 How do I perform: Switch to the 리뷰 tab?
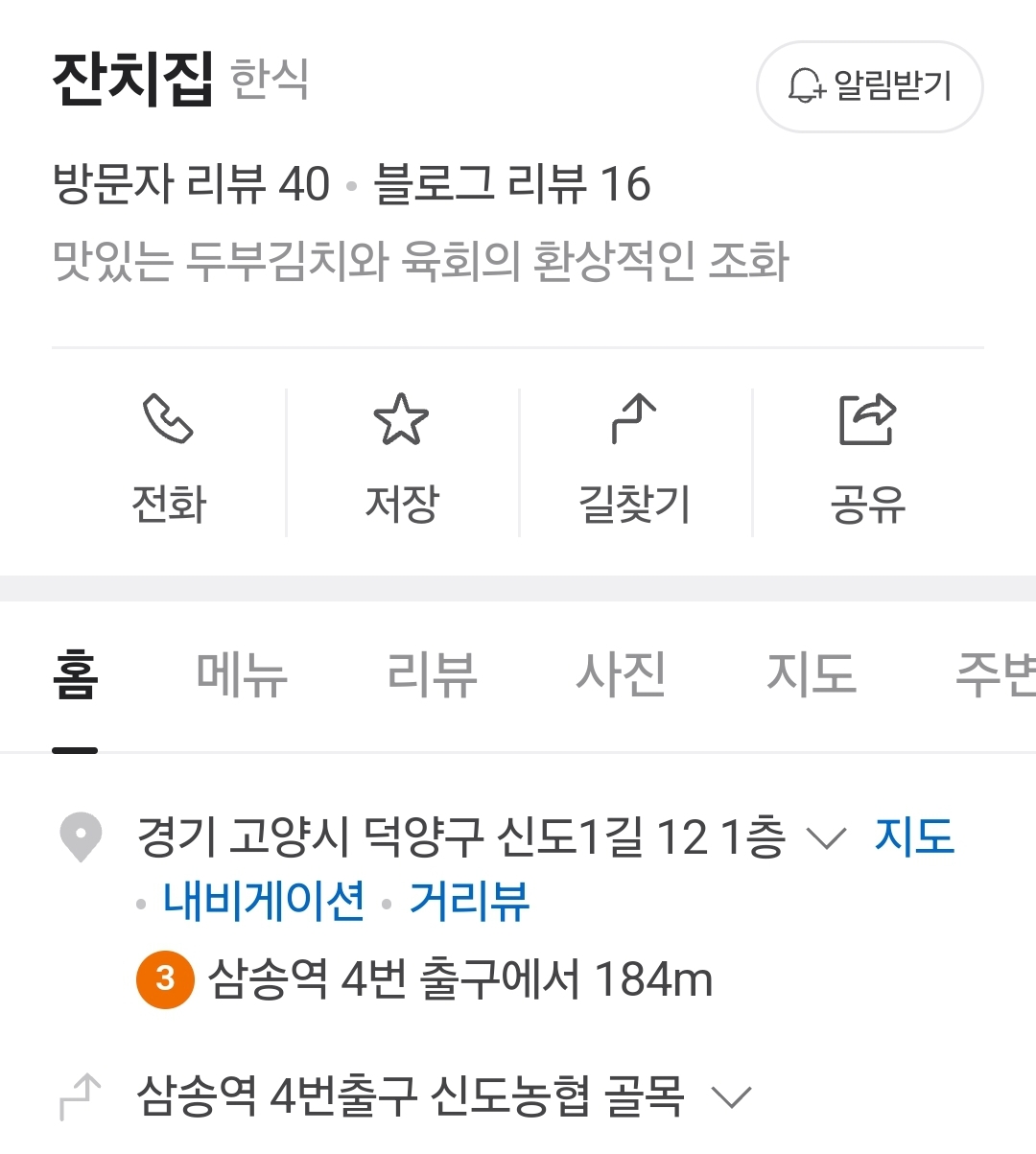coord(432,674)
